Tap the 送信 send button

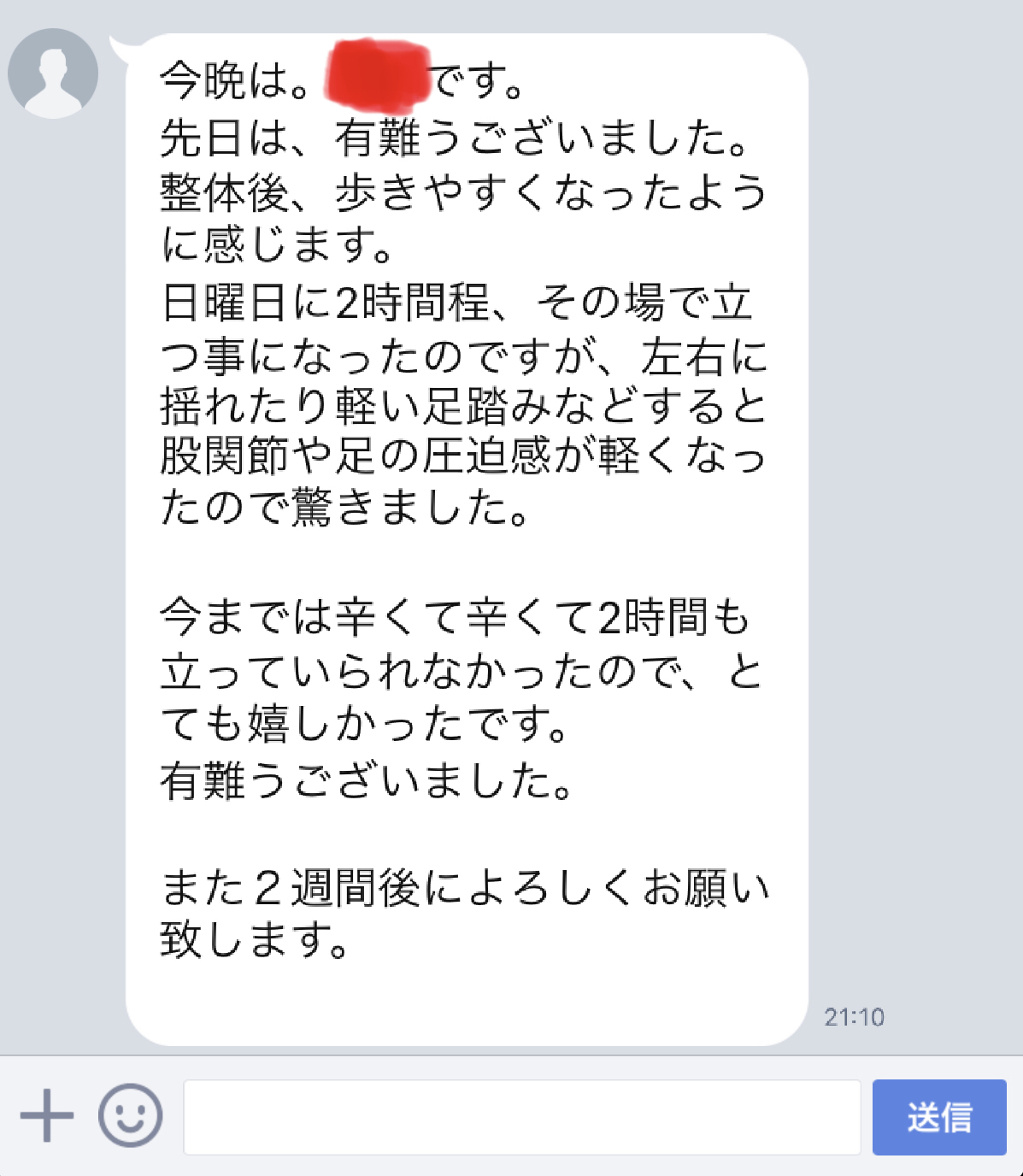[x=938, y=1117]
